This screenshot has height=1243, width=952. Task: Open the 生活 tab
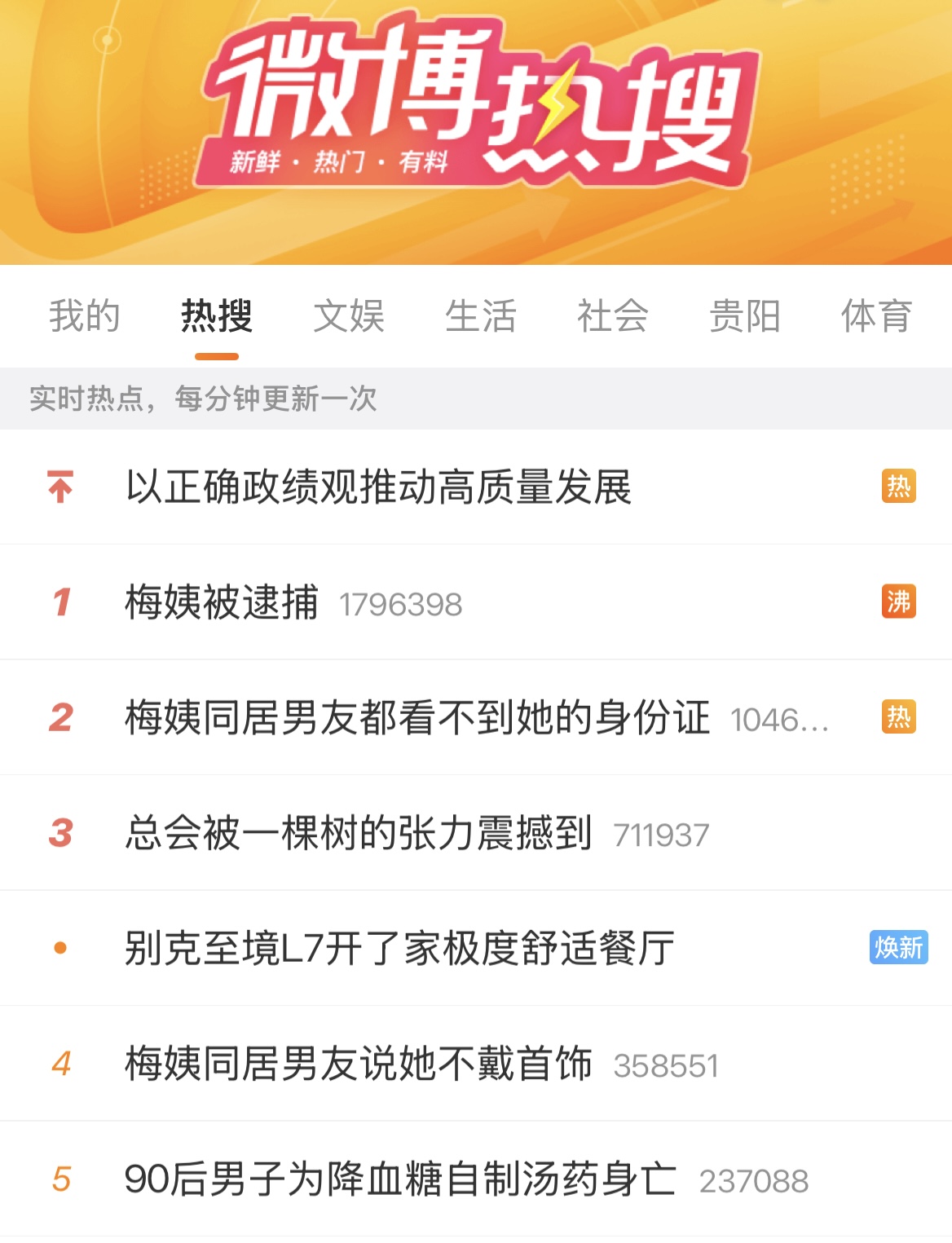point(481,316)
